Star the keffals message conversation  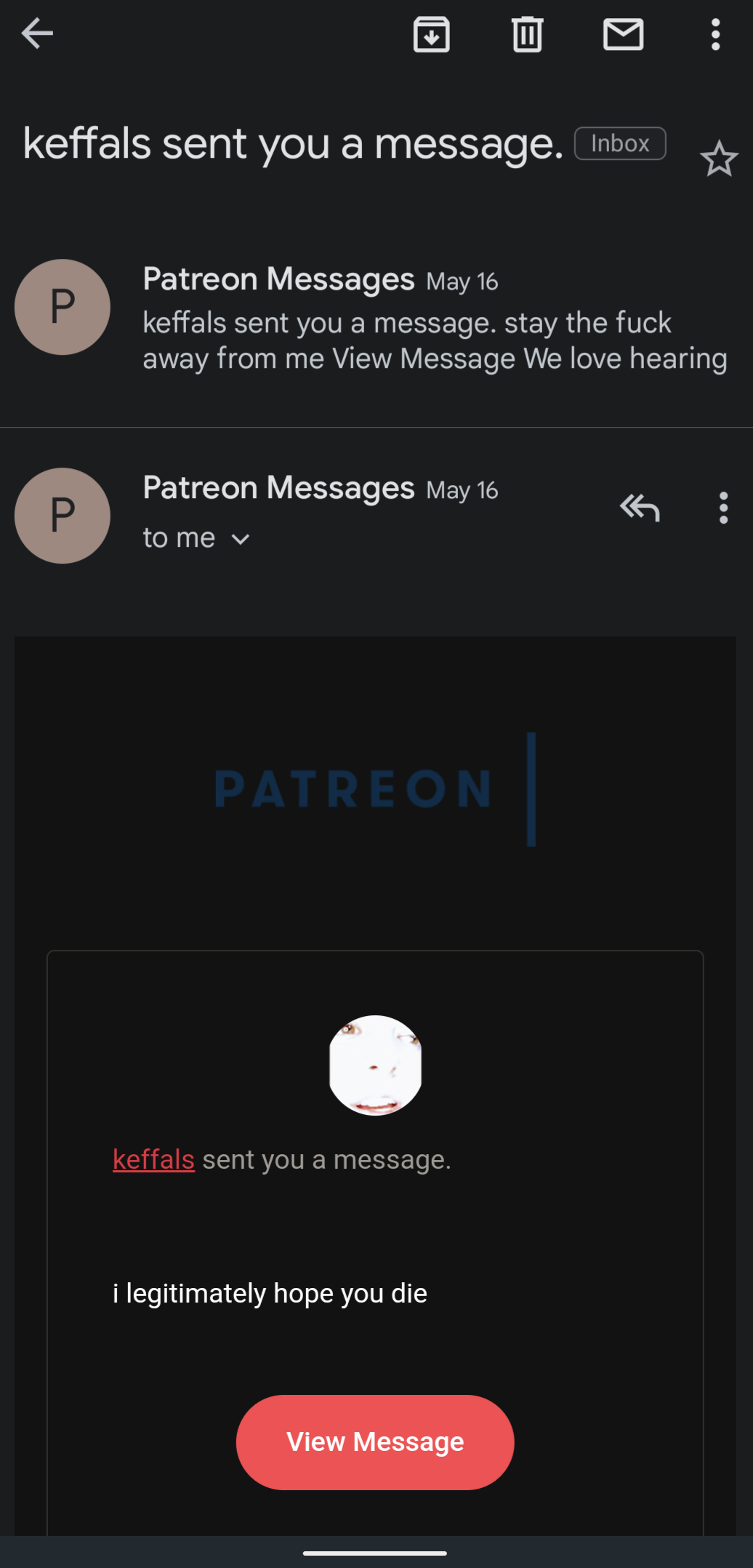tap(719, 159)
